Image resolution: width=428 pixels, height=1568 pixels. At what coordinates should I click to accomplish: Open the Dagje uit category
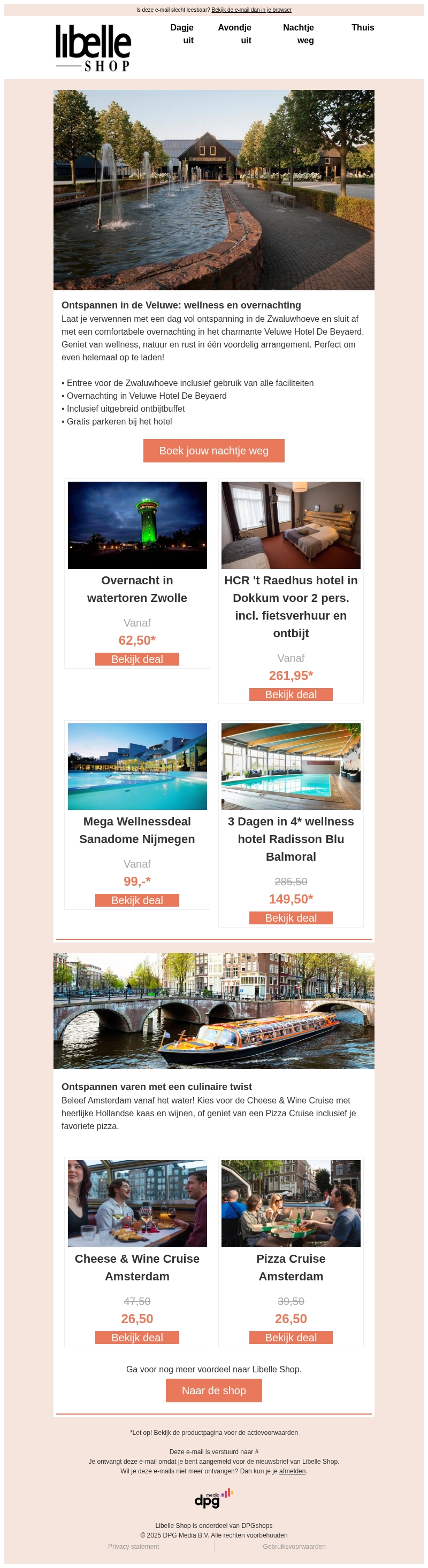(182, 34)
